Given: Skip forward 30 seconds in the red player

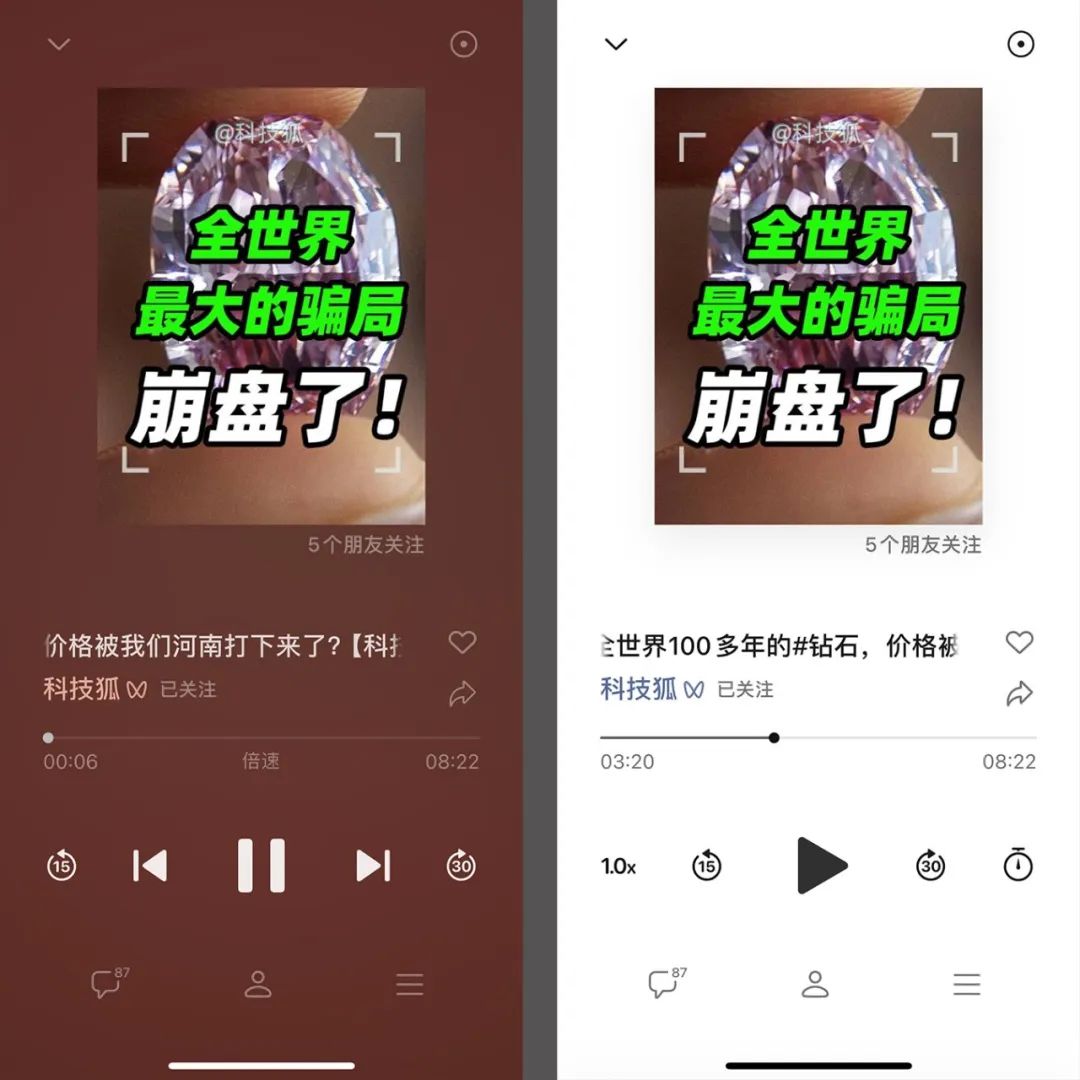Looking at the screenshot, I should tap(461, 865).
